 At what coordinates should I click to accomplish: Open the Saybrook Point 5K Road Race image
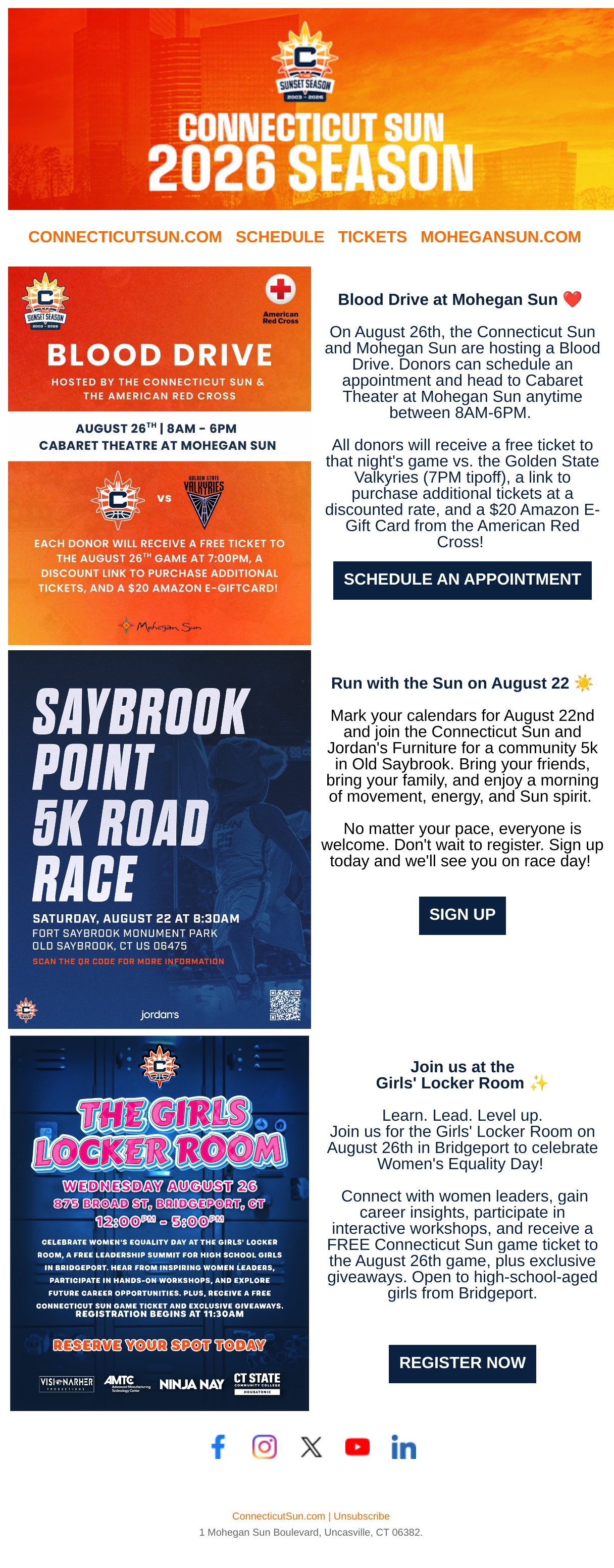(160, 840)
